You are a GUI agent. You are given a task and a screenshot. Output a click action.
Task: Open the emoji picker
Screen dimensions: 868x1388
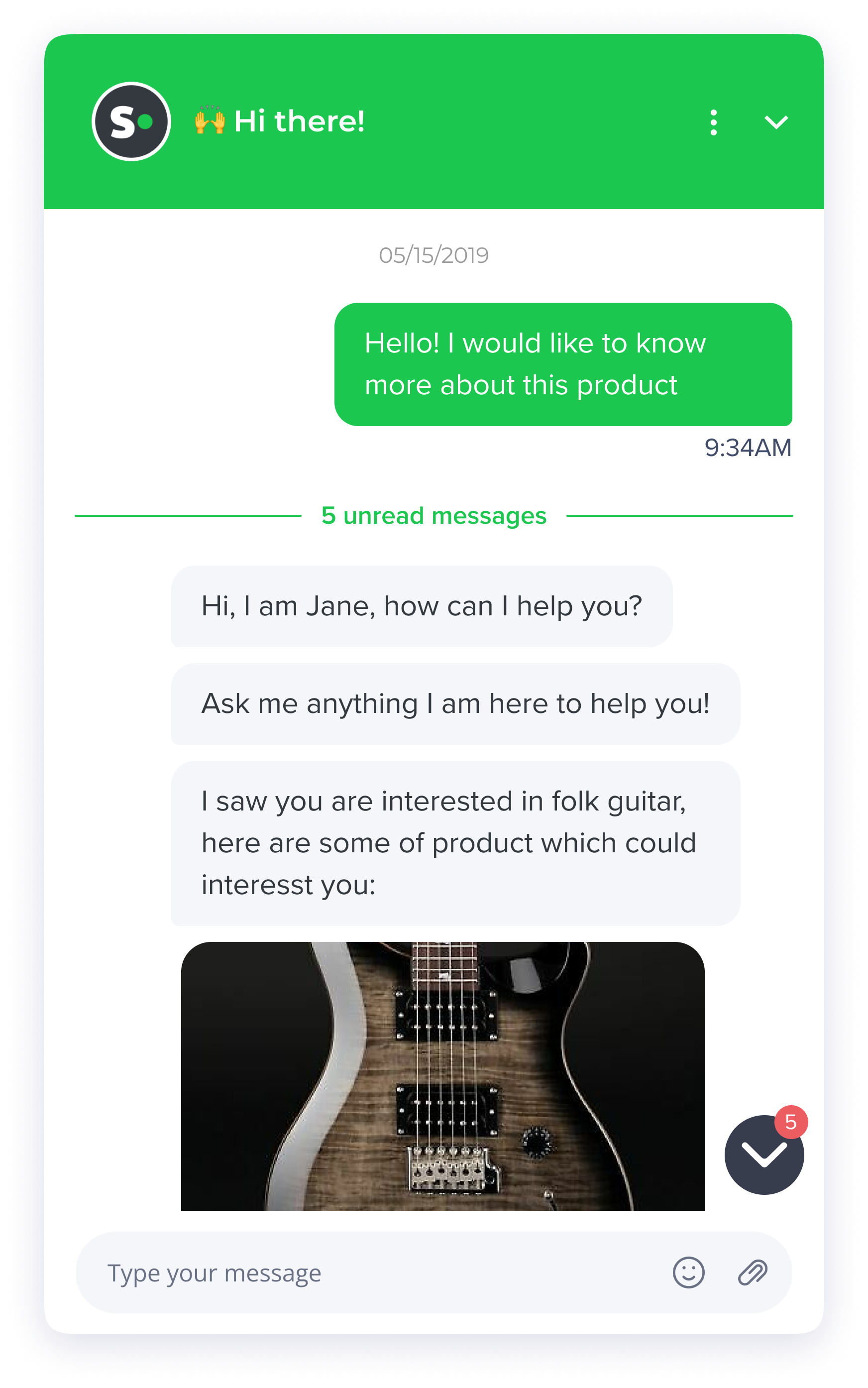(688, 1273)
